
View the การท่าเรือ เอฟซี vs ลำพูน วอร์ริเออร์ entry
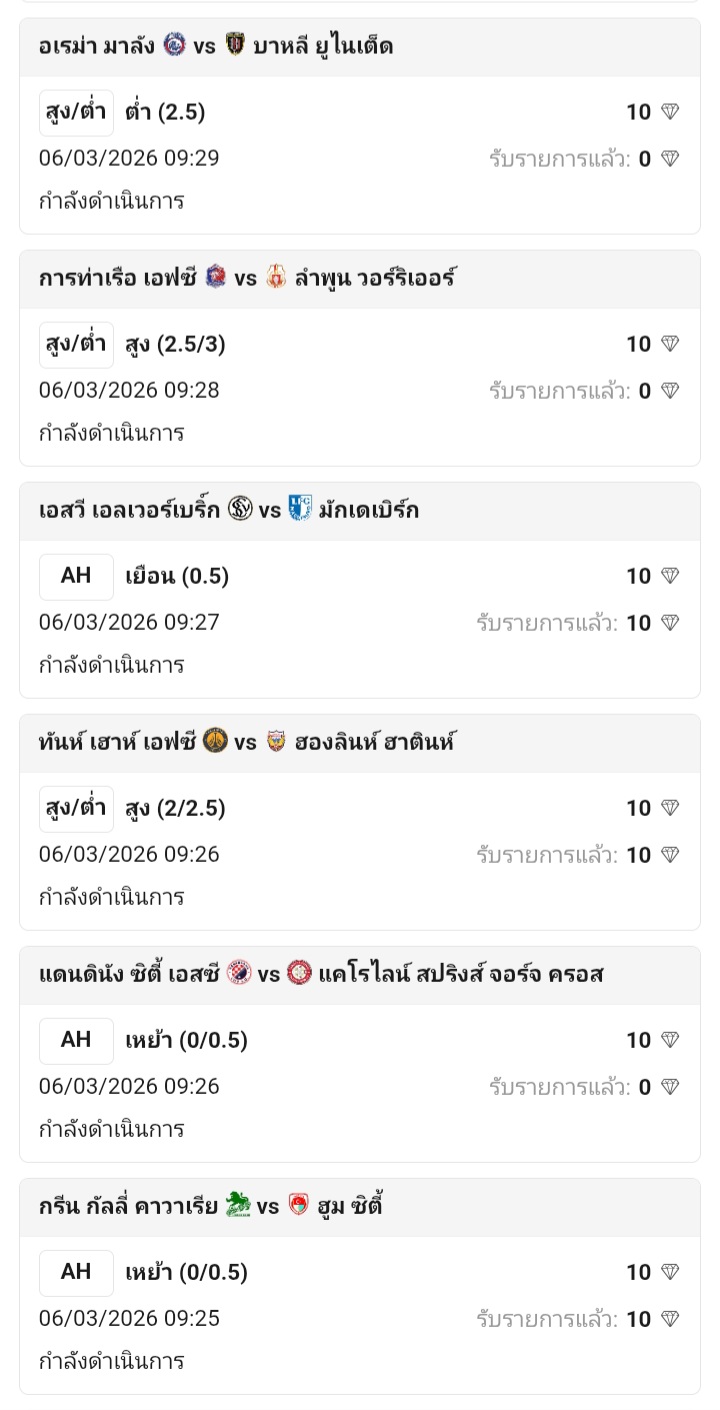pyautogui.click(x=360, y=358)
